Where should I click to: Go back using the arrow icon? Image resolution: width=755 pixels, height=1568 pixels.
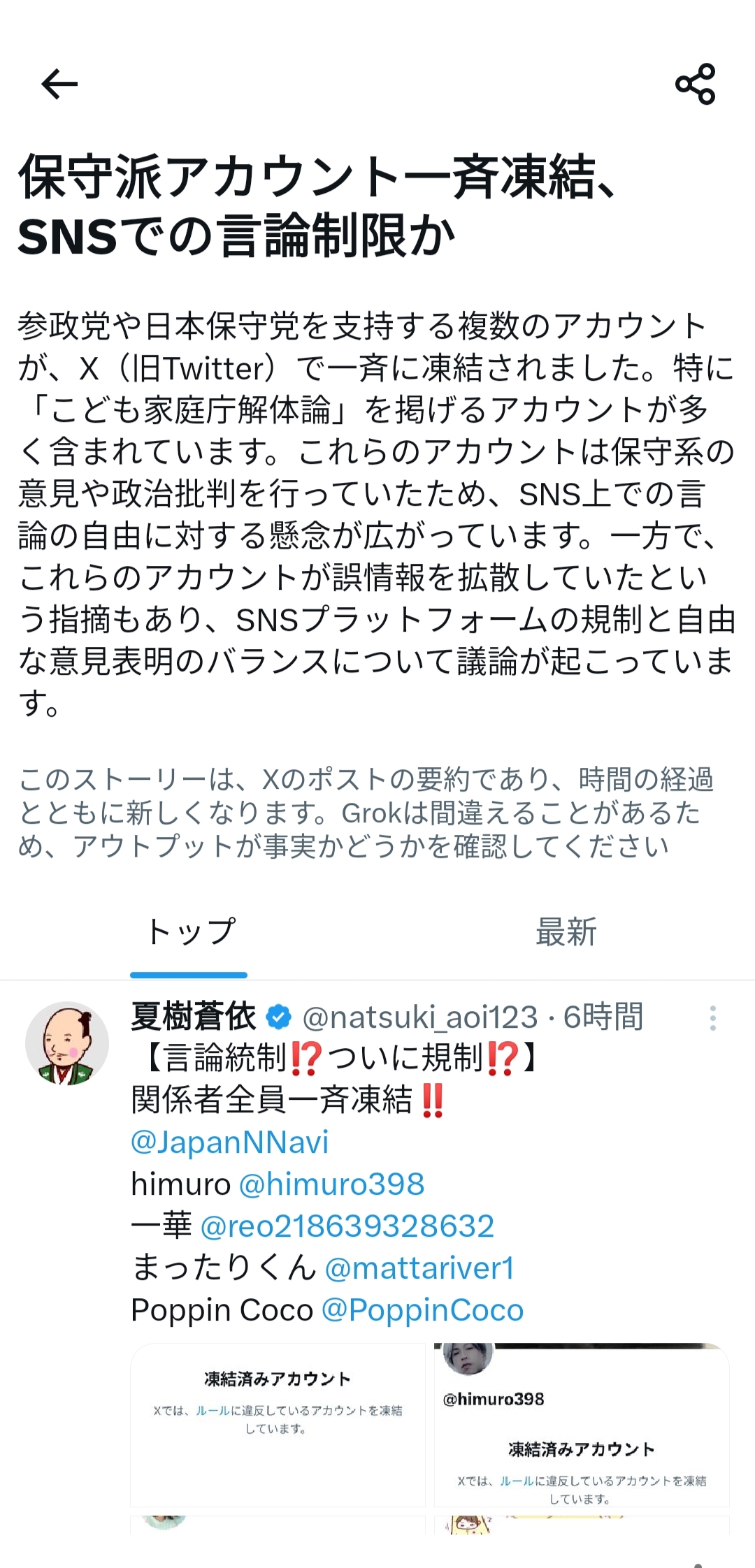tap(59, 85)
